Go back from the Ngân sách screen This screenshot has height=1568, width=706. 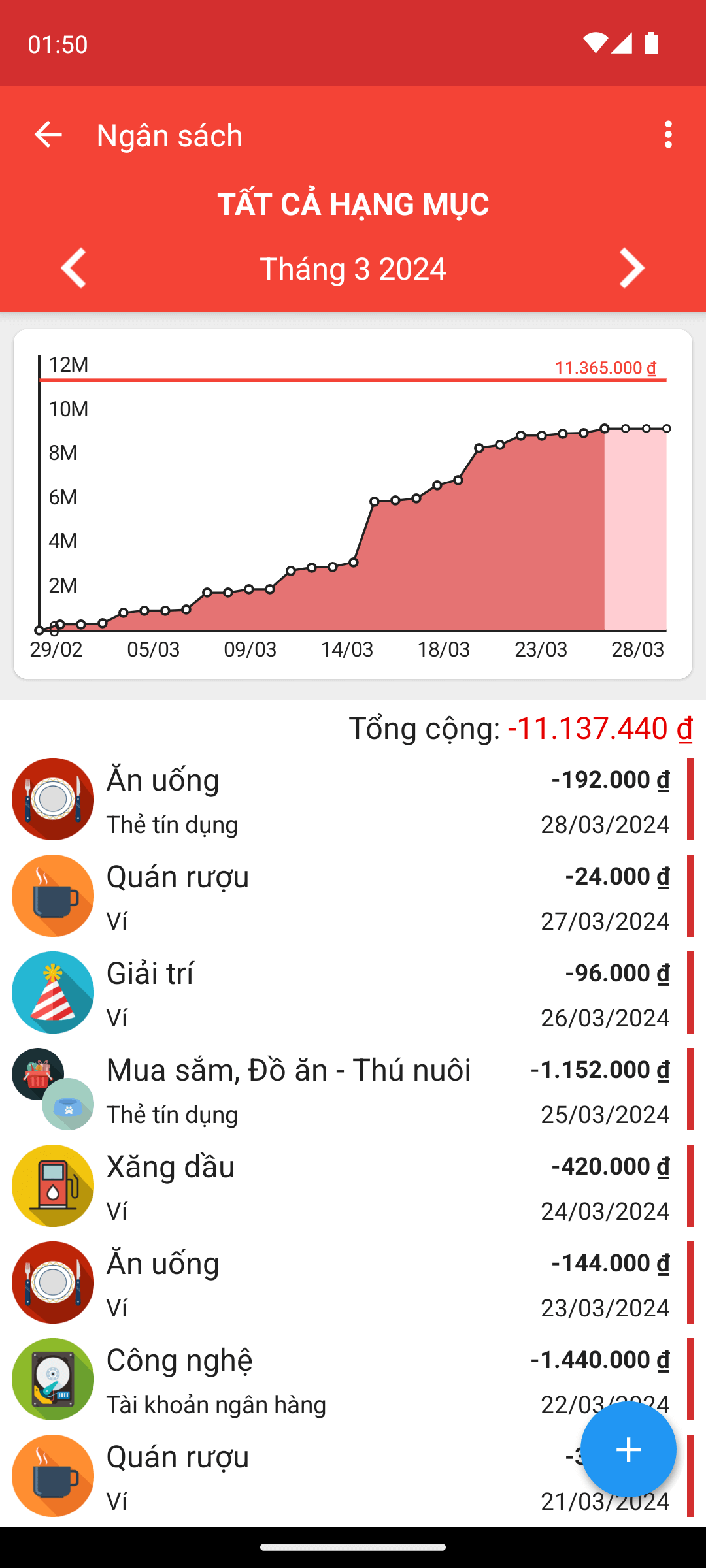[48, 135]
